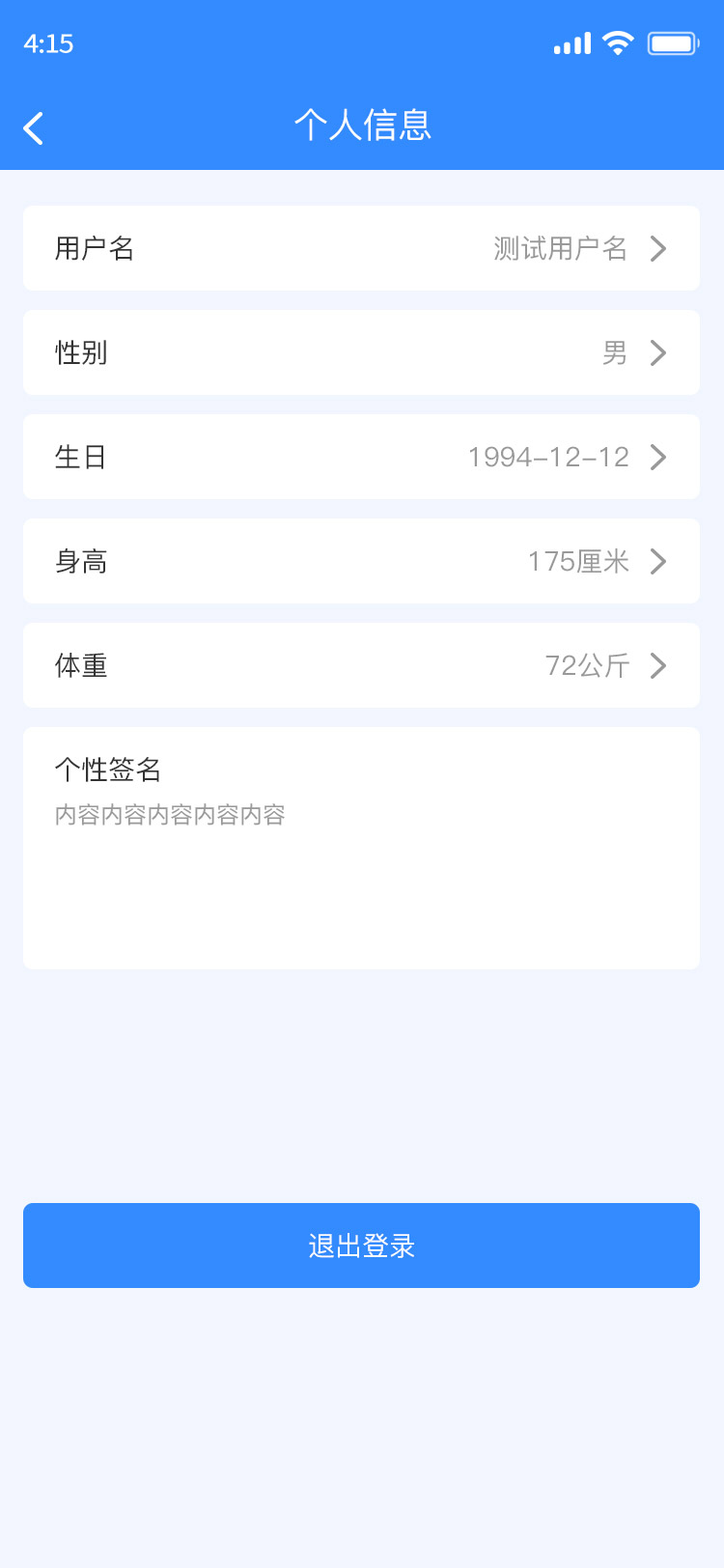The width and height of the screenshot is (724, 1568).
Task: Tap the 退出登录 button
Action: tap(361, 1246)
